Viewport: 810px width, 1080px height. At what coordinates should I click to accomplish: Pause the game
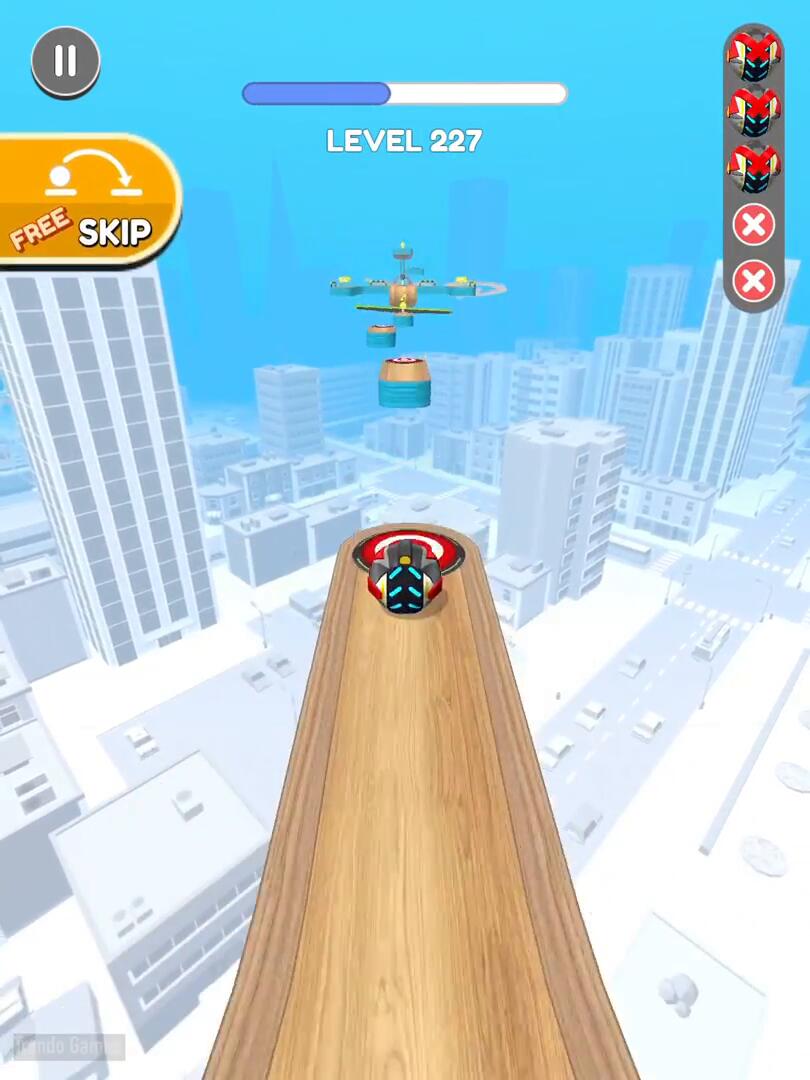[x=66, y=61]
